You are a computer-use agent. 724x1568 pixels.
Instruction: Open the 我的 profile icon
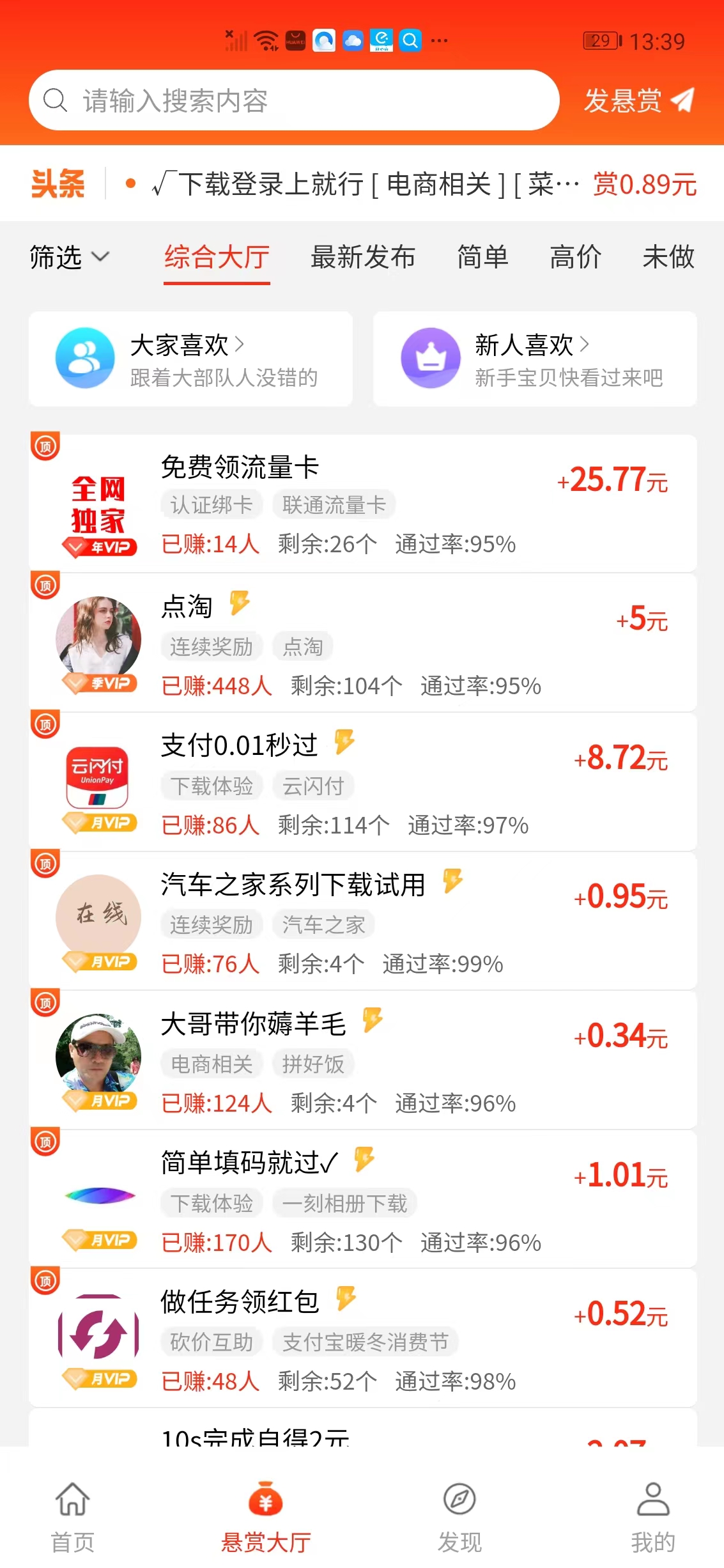(x=652, y=1500)
